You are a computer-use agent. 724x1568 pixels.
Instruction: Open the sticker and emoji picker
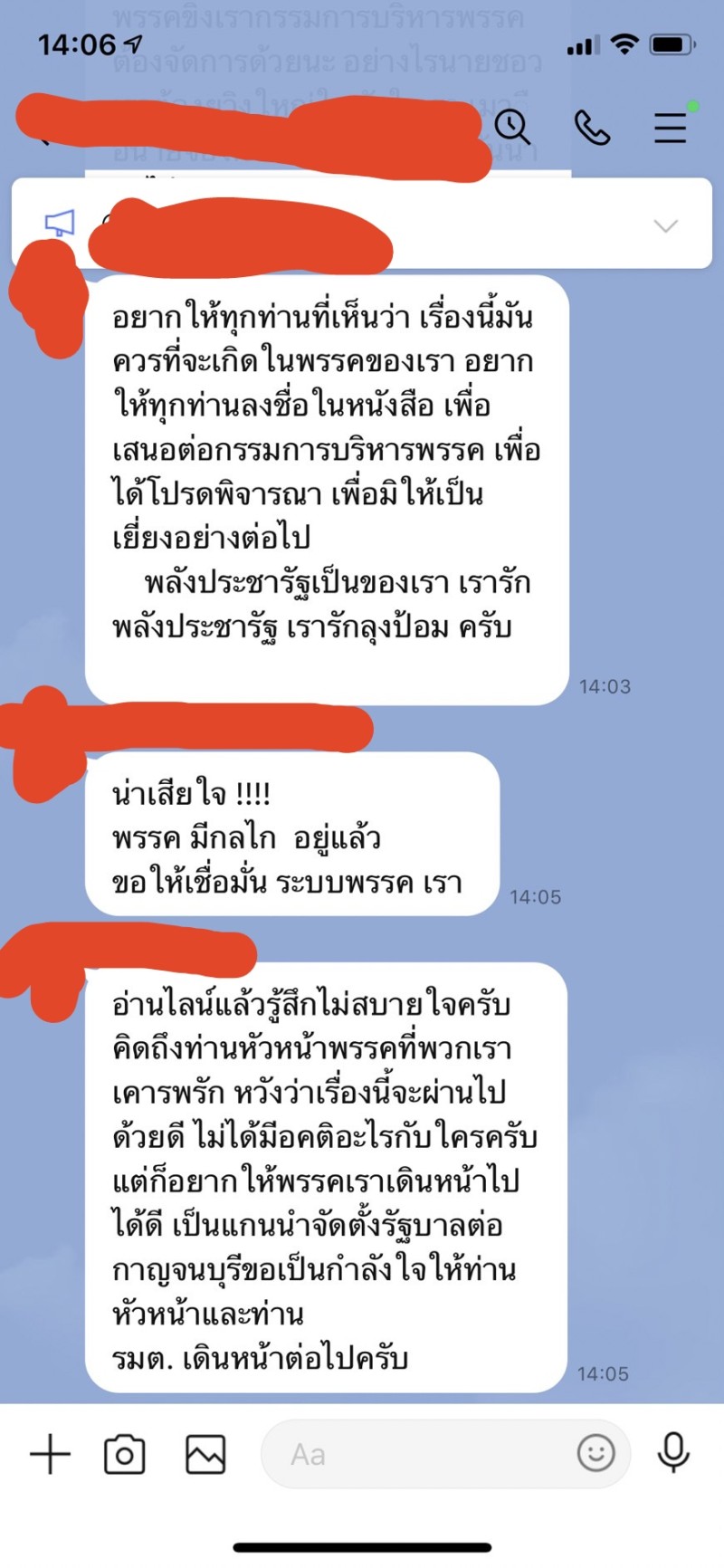(595, 1453)
